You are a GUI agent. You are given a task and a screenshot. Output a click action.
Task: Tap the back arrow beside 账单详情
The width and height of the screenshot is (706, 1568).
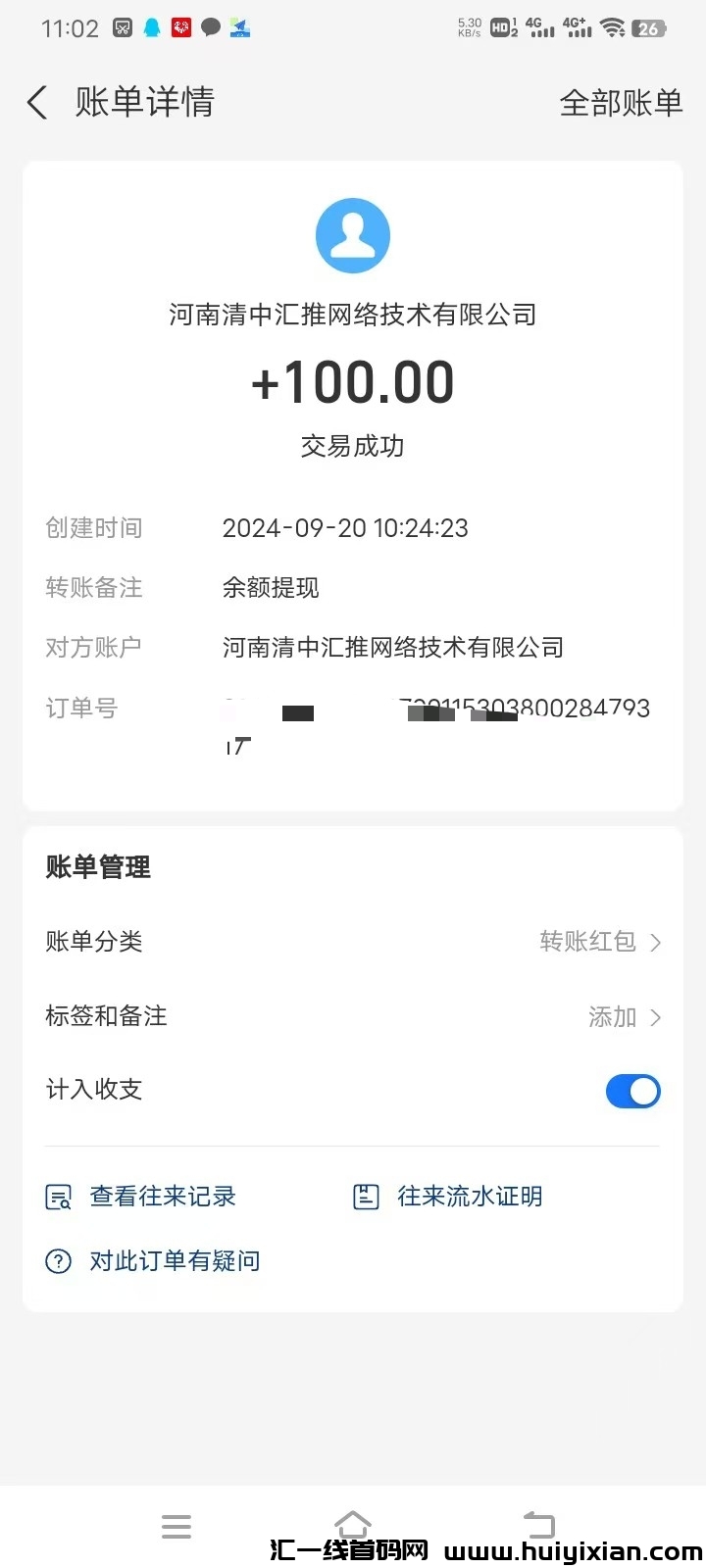36,102
